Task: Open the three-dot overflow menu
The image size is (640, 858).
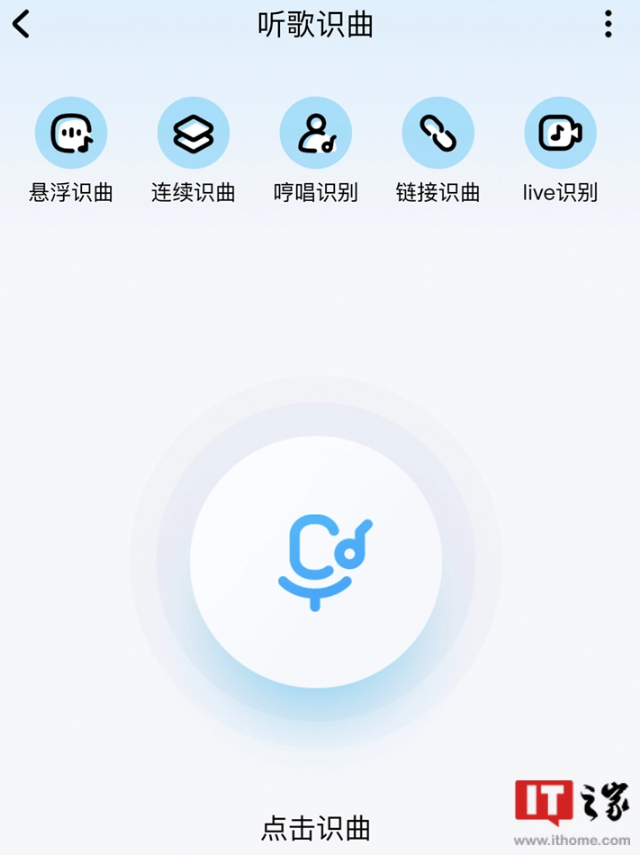Action: 608,24
